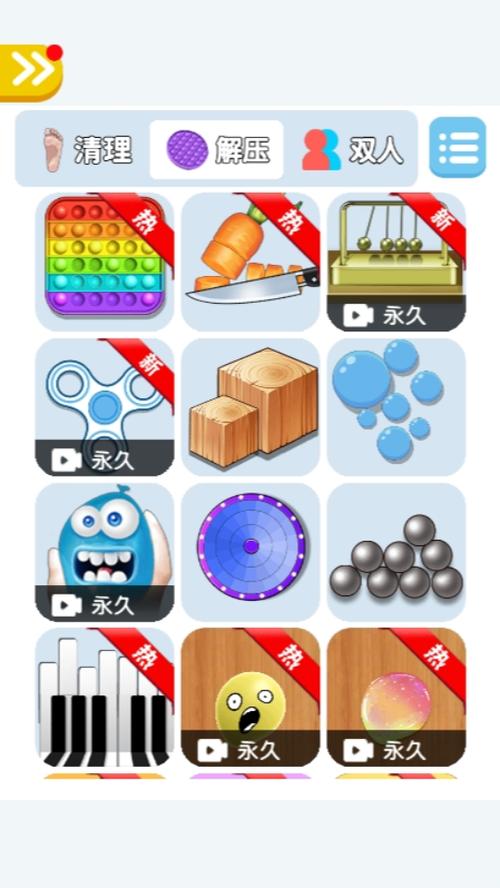Unlock the blue monster squeeze game
Image resolution: width=500 pixels, height=888 pixels.
point(105,552)
